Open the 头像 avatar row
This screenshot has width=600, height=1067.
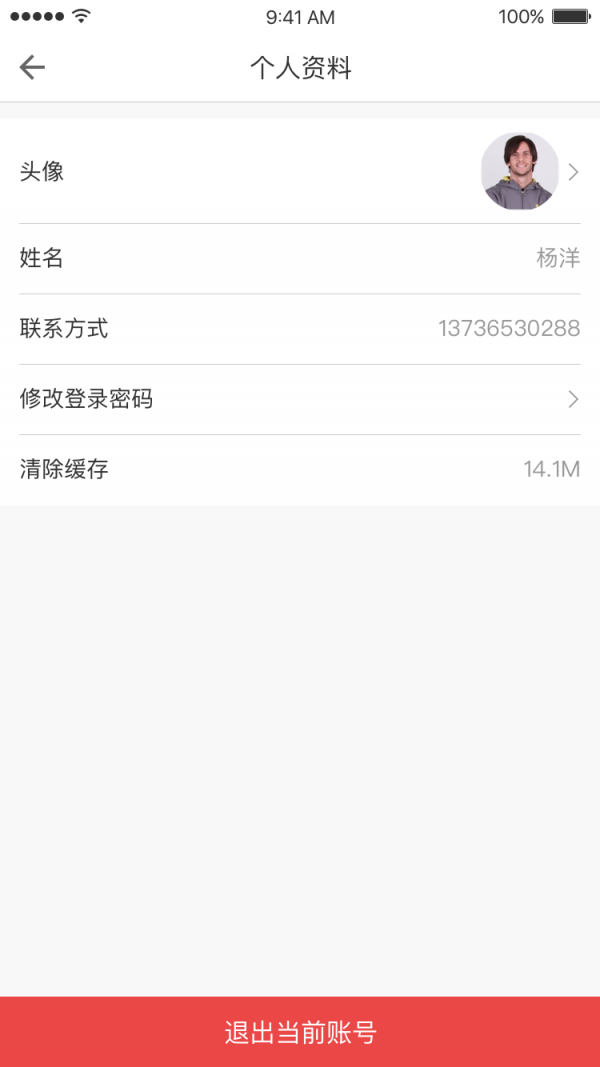(x=300, y=172)
